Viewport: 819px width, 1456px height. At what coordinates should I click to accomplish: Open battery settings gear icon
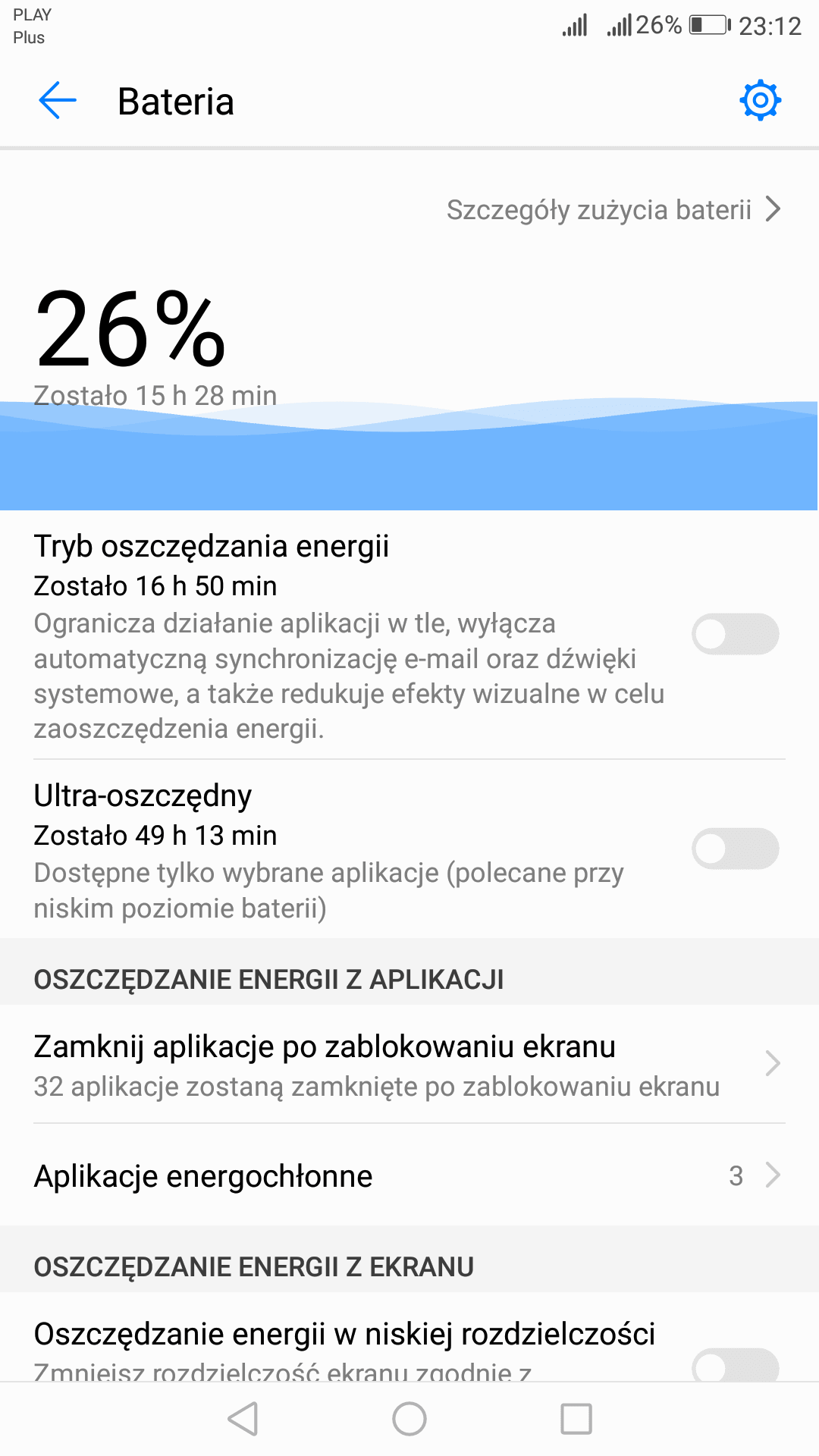(x=760, y=100)
